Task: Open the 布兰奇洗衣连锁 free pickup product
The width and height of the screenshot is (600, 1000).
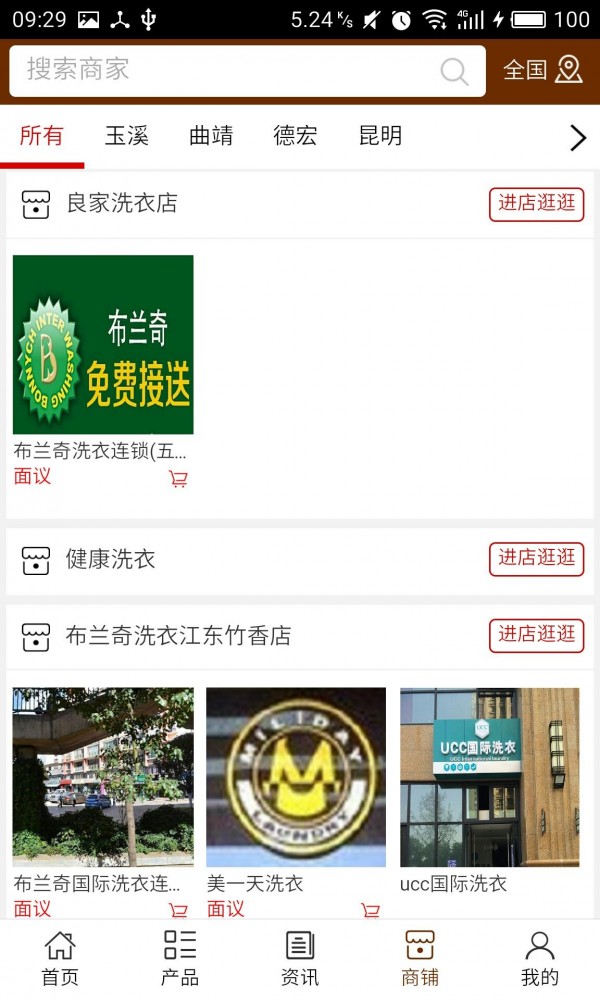Action: [103, 345]
